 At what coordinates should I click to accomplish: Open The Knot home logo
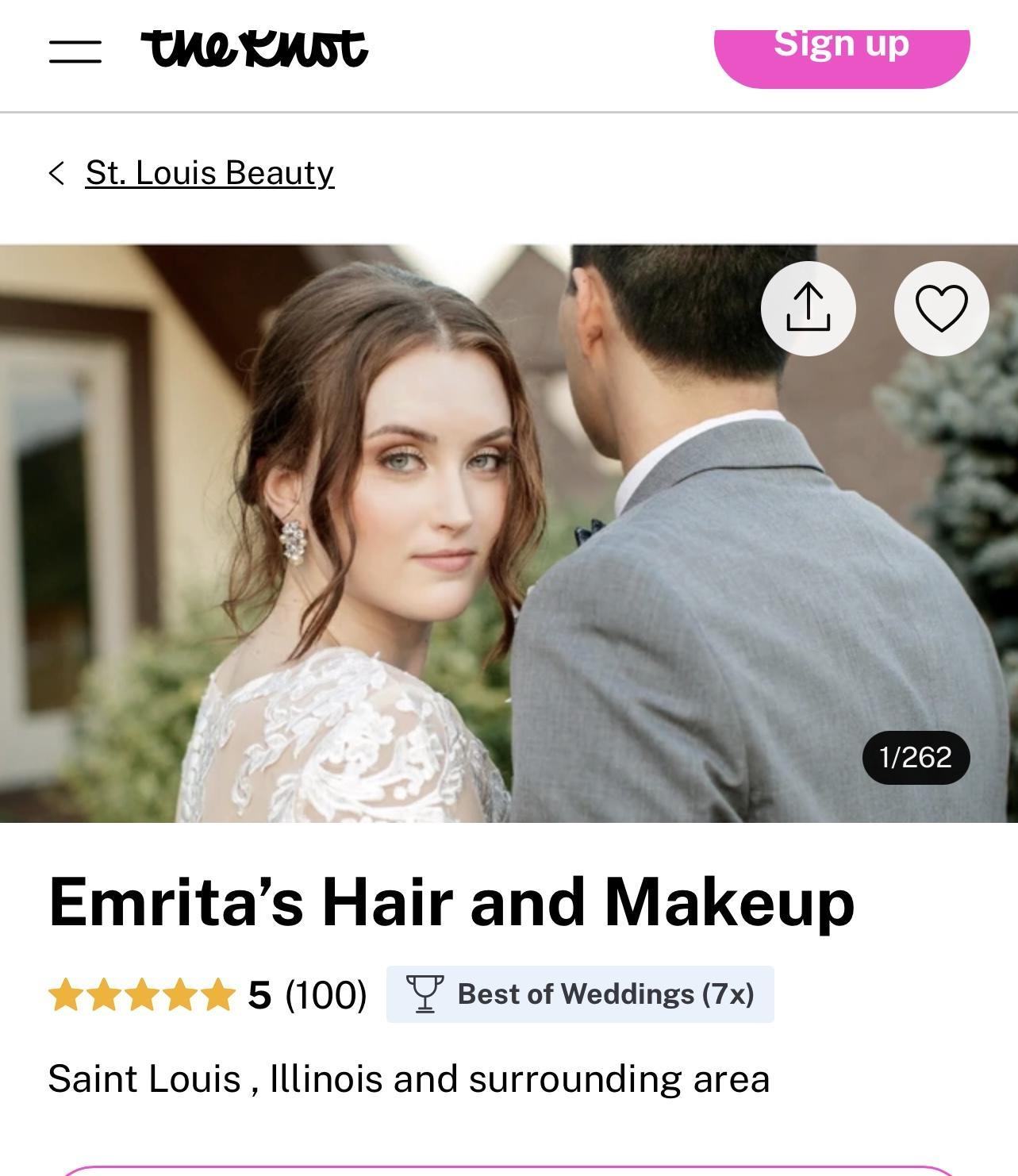point(255,49)
